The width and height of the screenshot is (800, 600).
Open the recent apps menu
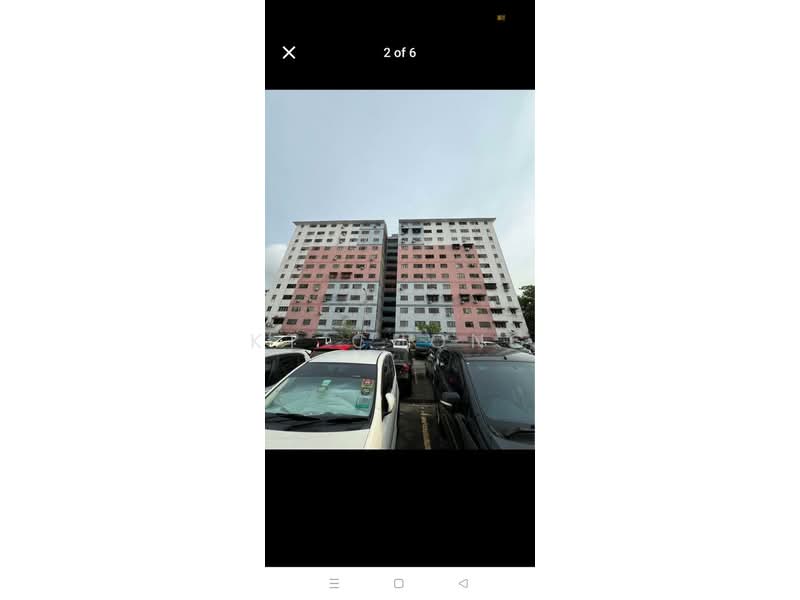(x=334, y=583)
